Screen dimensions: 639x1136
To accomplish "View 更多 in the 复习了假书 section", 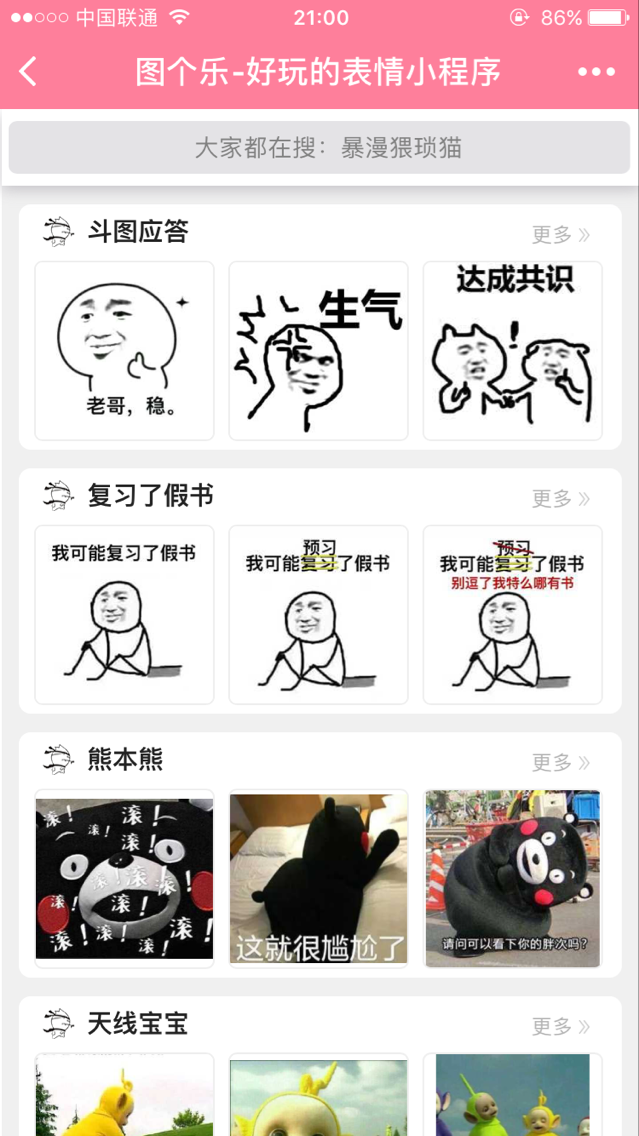I will tap(561, 499).
